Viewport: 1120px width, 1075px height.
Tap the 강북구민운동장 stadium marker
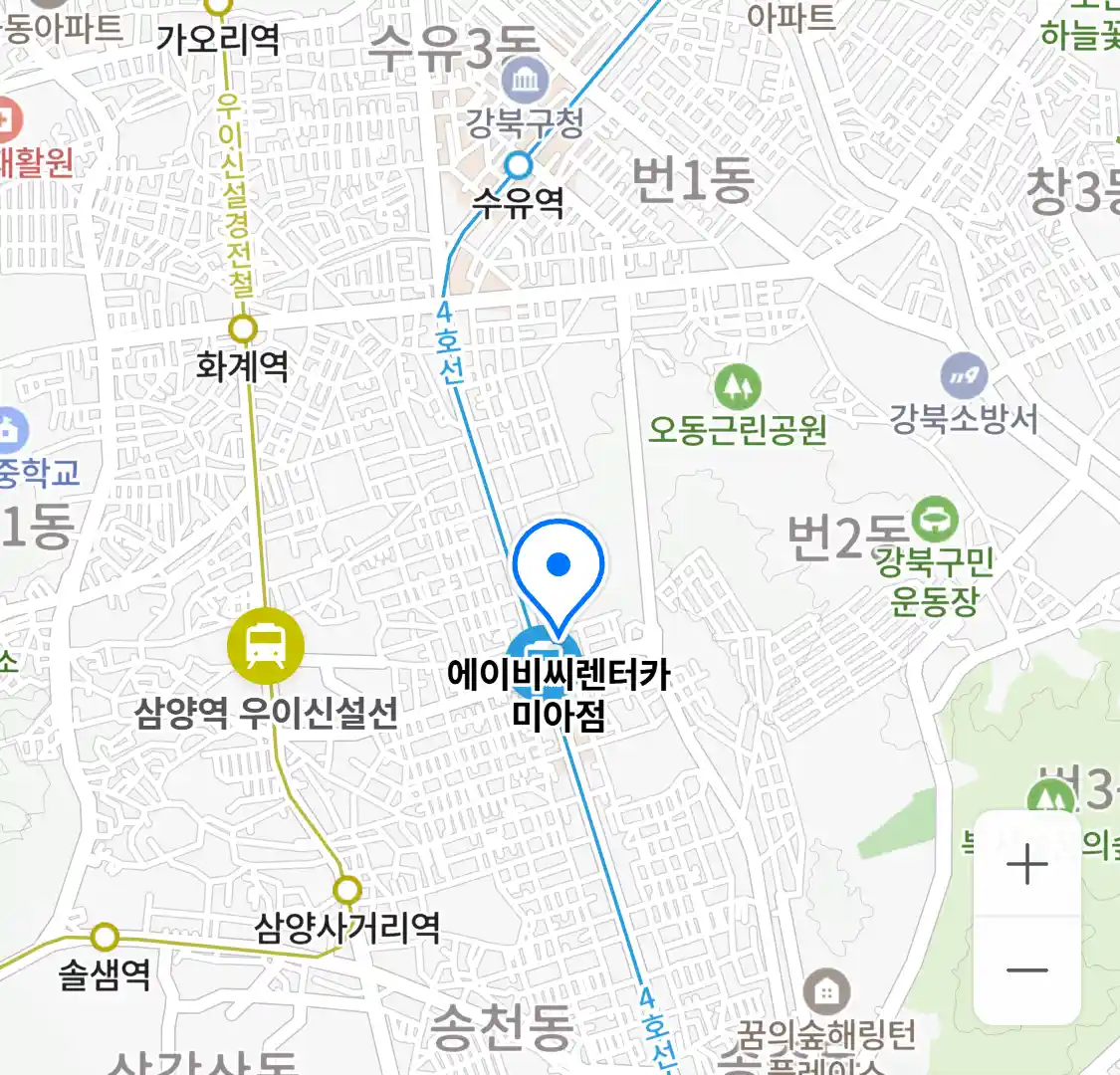tap(936, 519)
